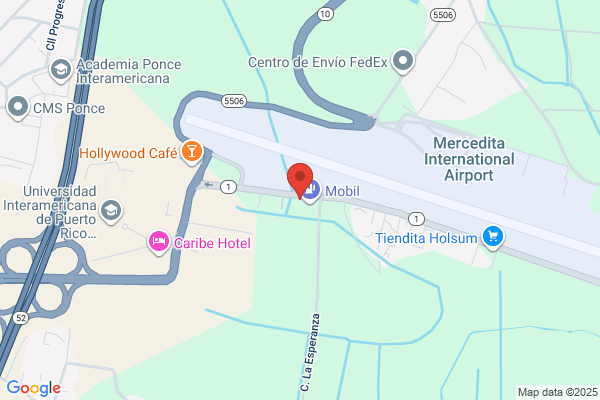Select the Hollywood Café pin
The image size is (600, 400).
point(192,152)
